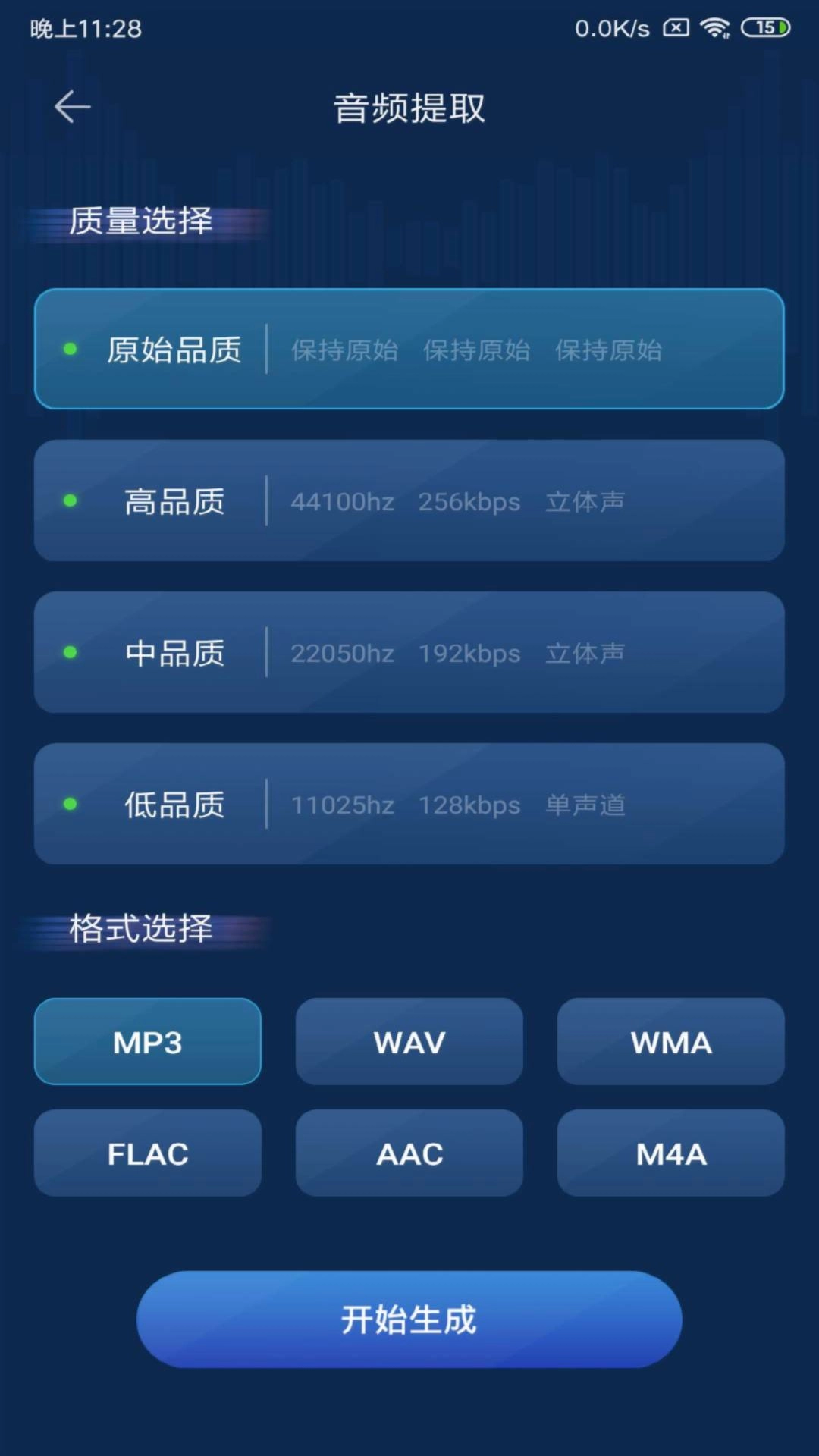Click the battery indicator showing 15
The width and height of the screenshot is (819, 1456).
[x=766, y=27]
